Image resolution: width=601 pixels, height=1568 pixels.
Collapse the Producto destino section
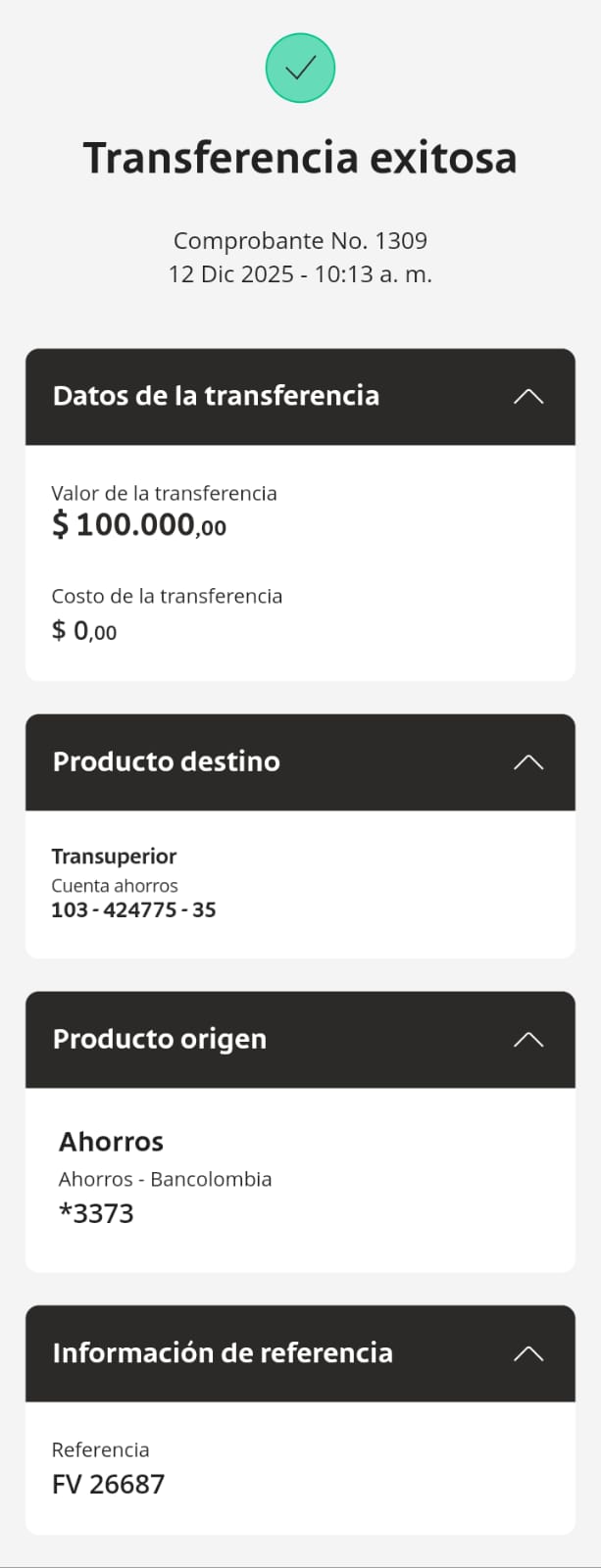(x=527, y=762)
